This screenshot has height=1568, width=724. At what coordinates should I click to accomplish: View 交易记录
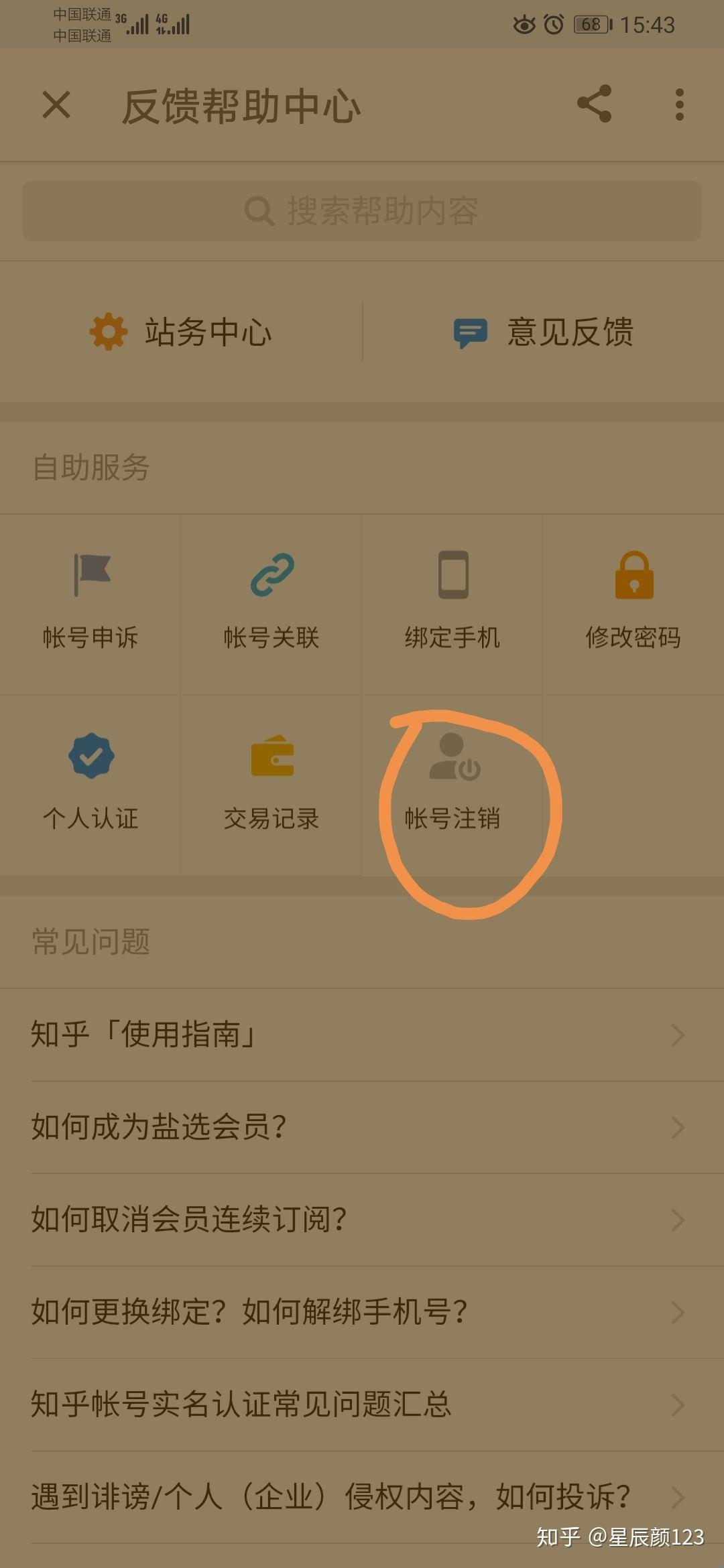271,785
